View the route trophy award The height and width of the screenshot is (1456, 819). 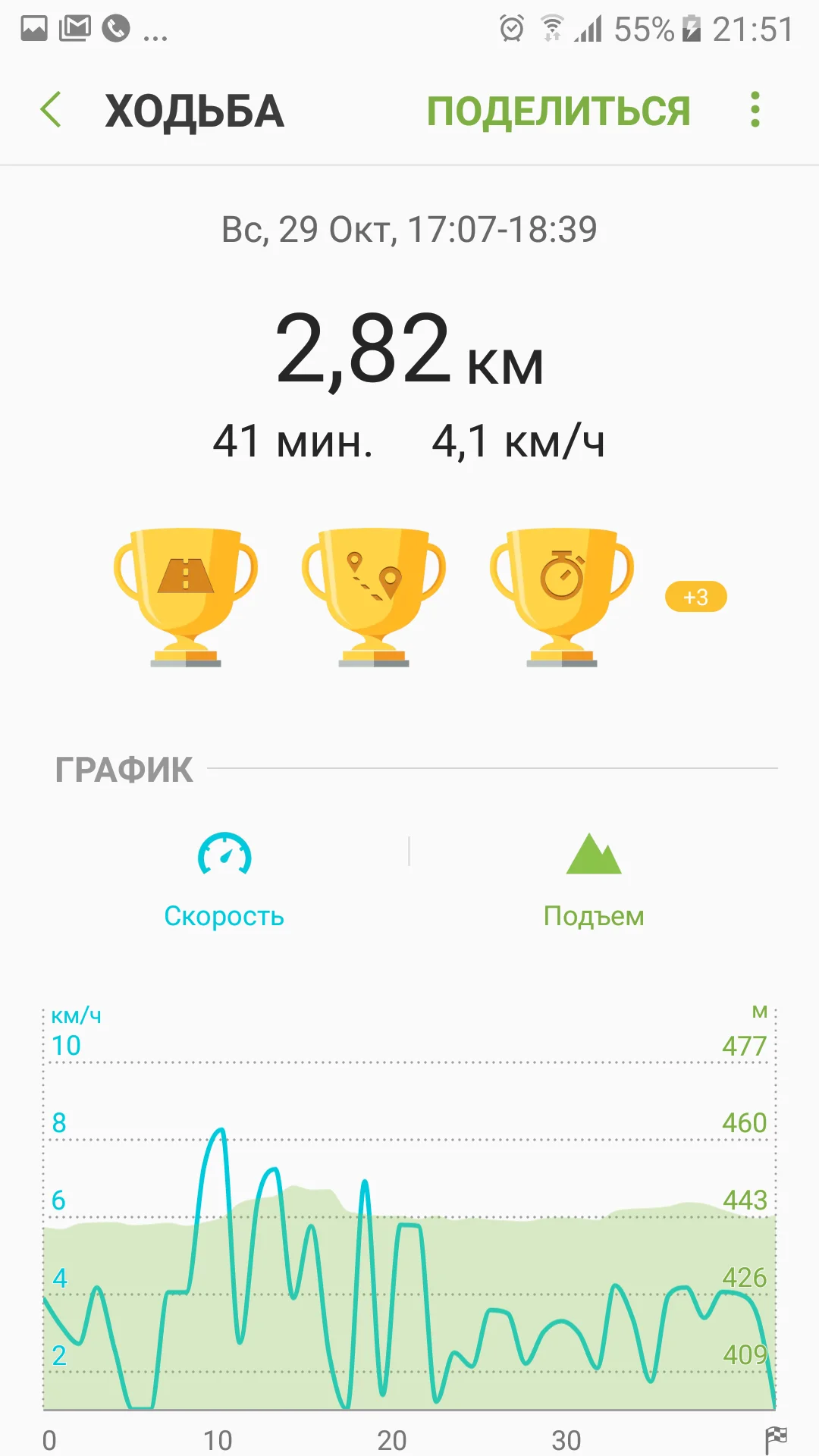(x=373, y=597)
